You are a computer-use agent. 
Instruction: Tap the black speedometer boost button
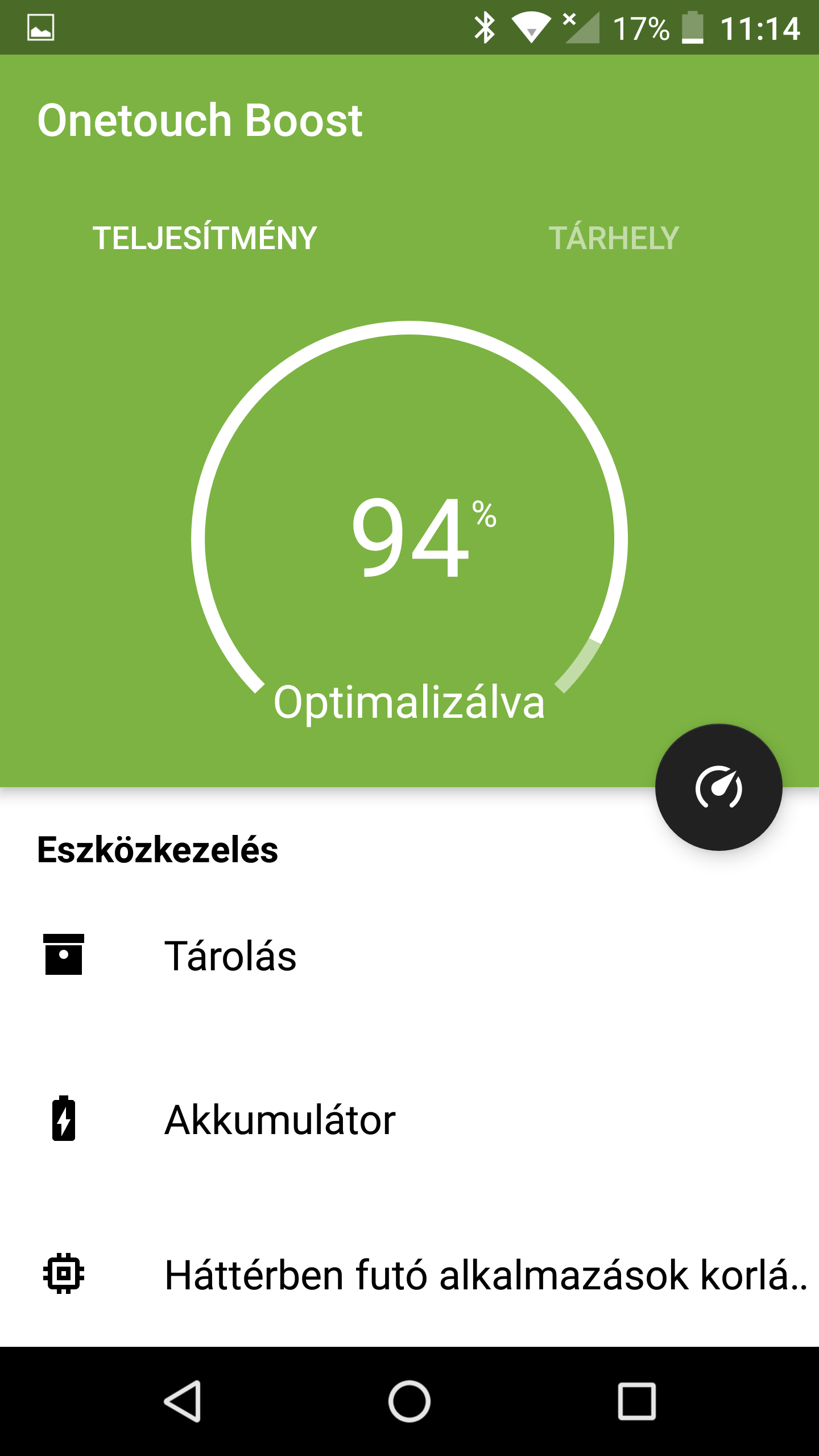tap(718, 787)
